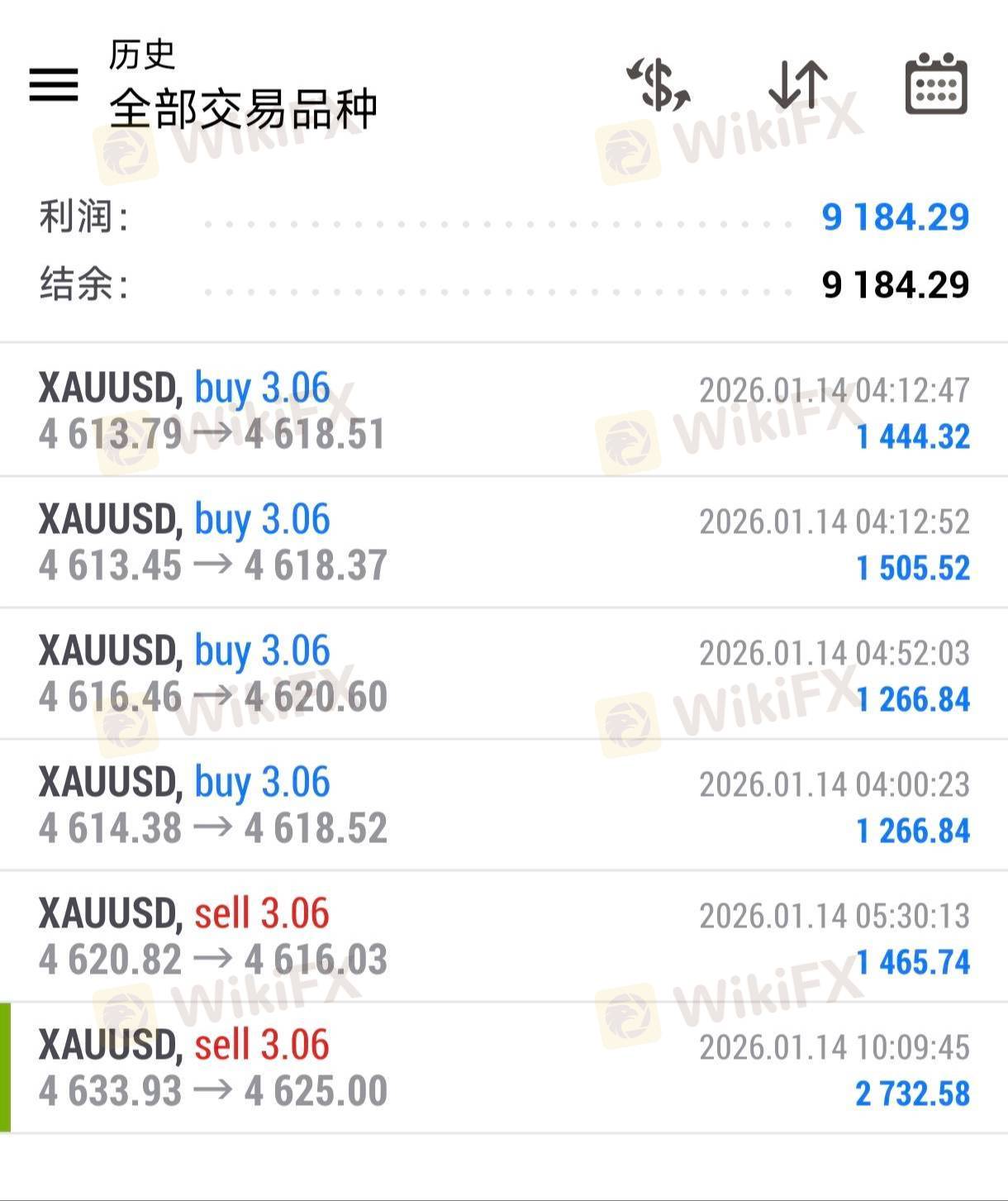
Task: Open the hamburger drawer menu
Action: tap(54, 84)
